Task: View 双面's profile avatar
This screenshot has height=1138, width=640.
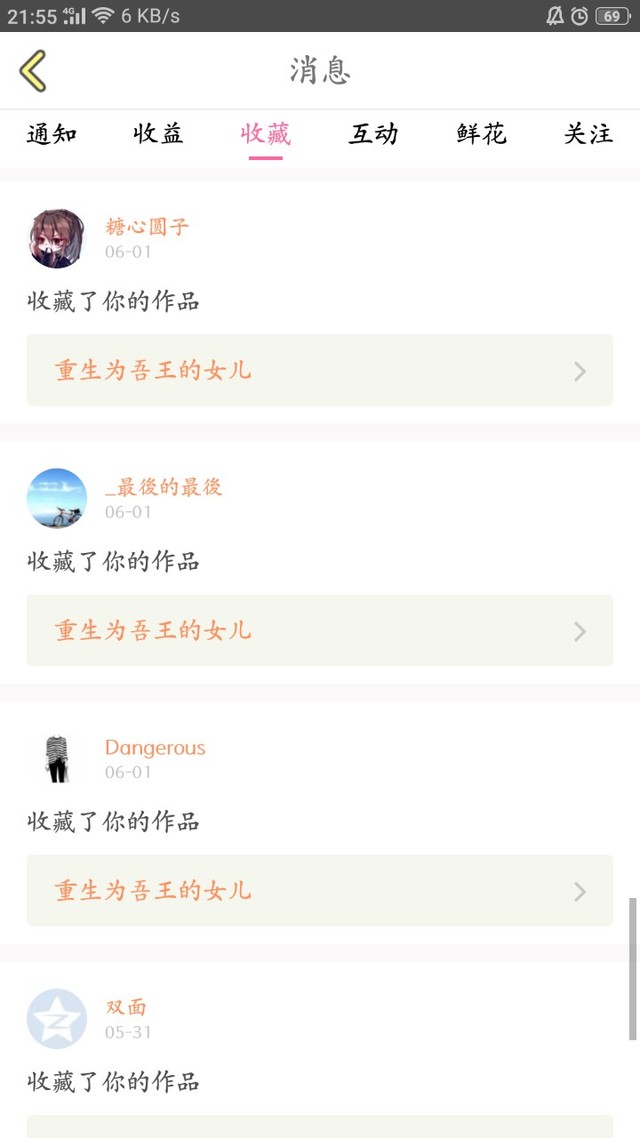Action: 57,1018
